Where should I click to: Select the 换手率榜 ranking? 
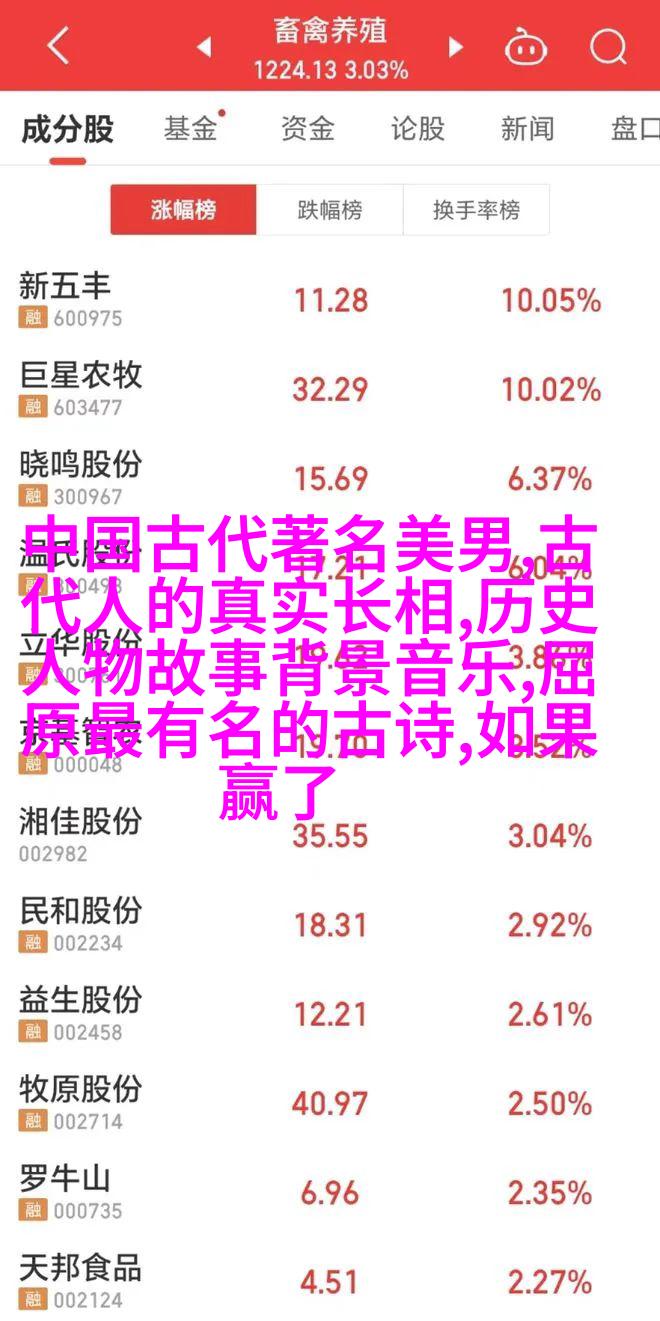coord(476,210)
